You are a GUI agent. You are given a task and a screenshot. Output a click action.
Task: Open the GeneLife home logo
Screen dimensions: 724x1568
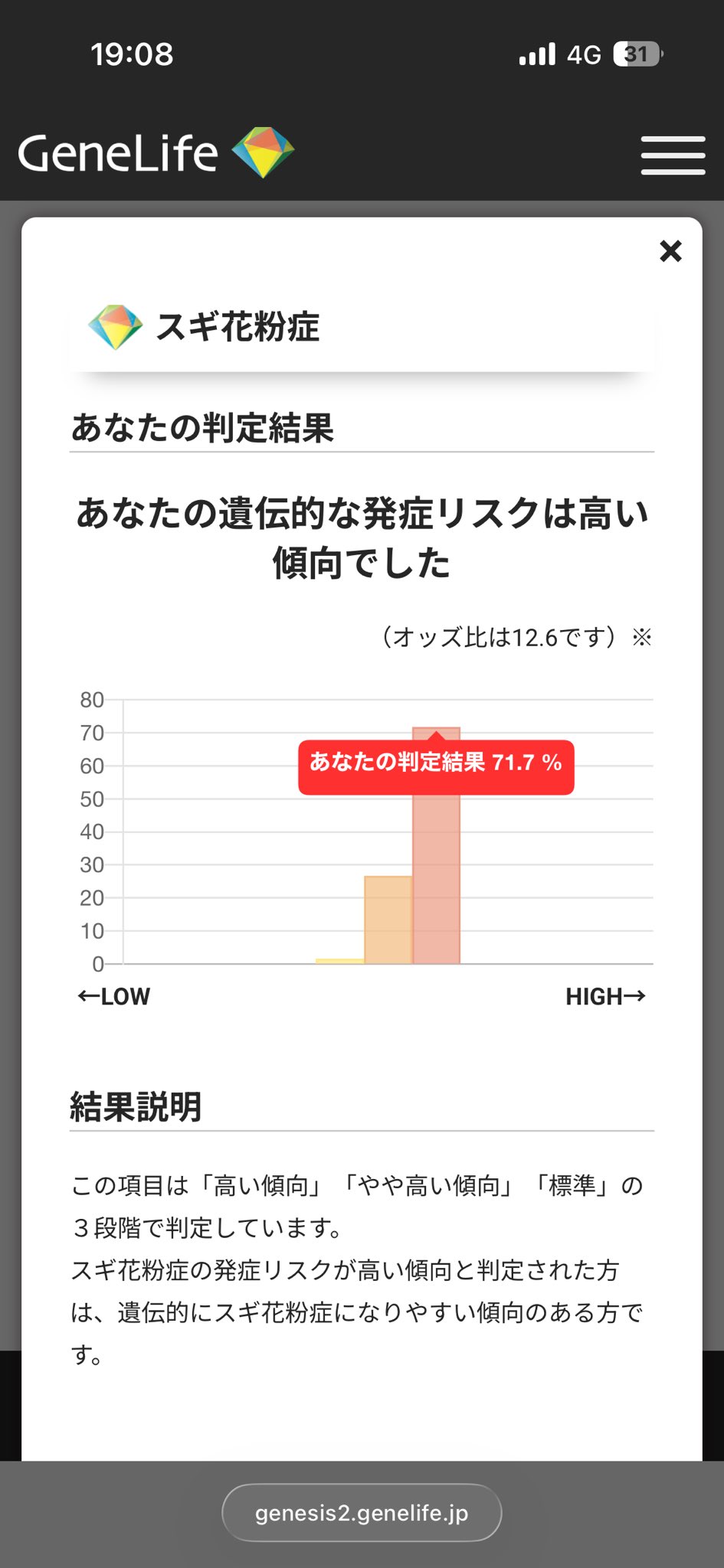(156, 153)
